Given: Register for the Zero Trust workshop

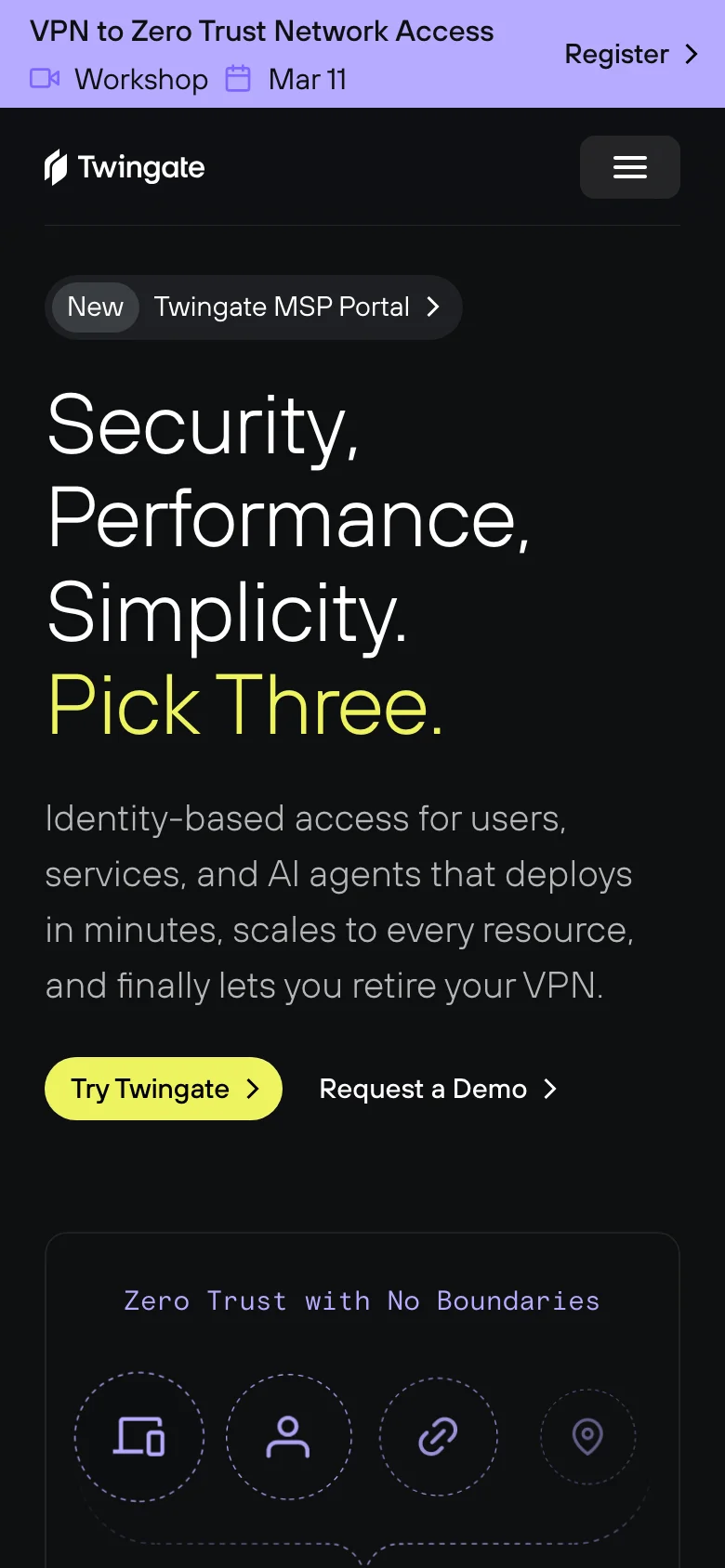Looking at the screenshot, I should point(630,54).
